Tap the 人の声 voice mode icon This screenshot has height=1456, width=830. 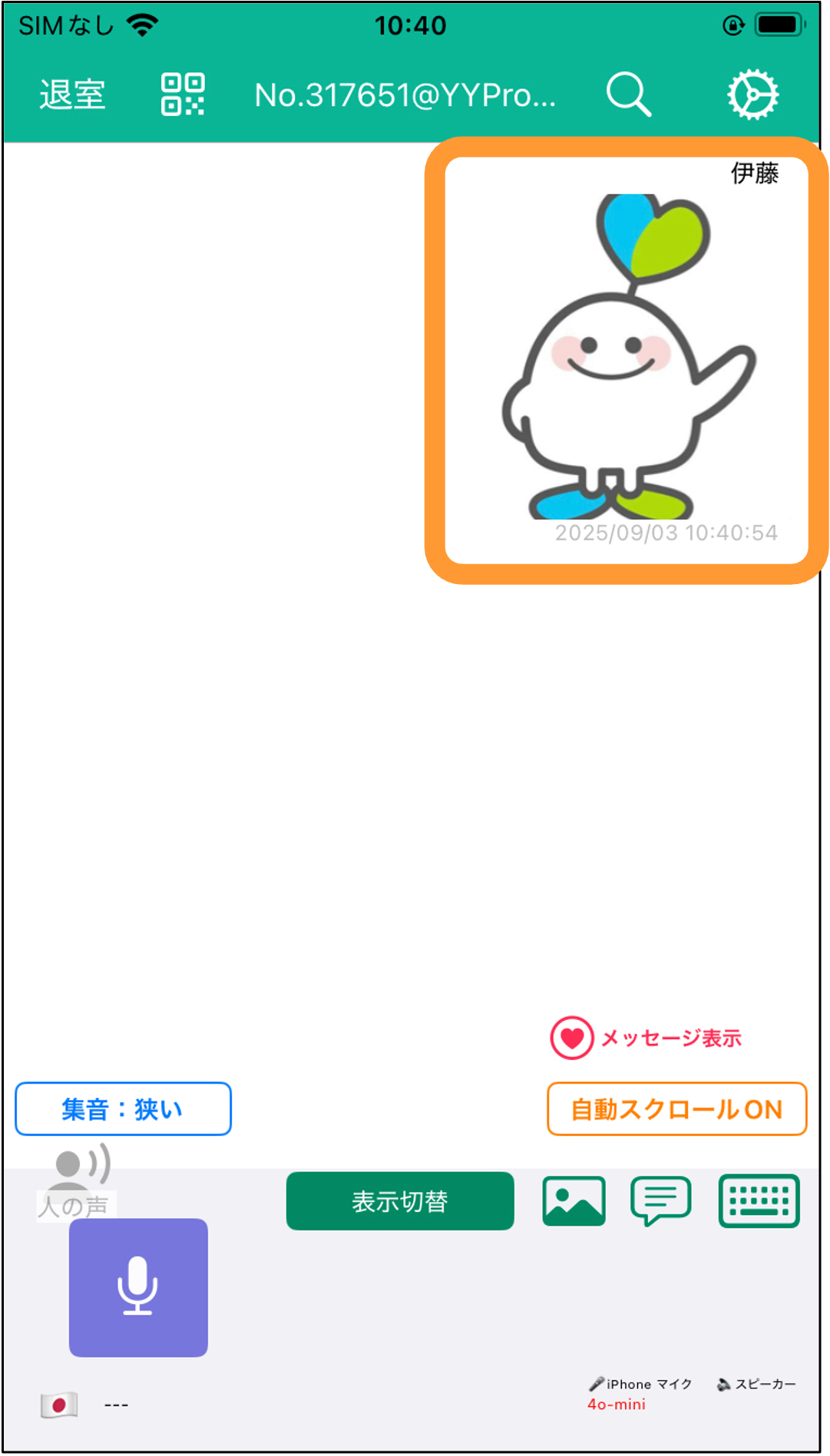[77, 1180]
